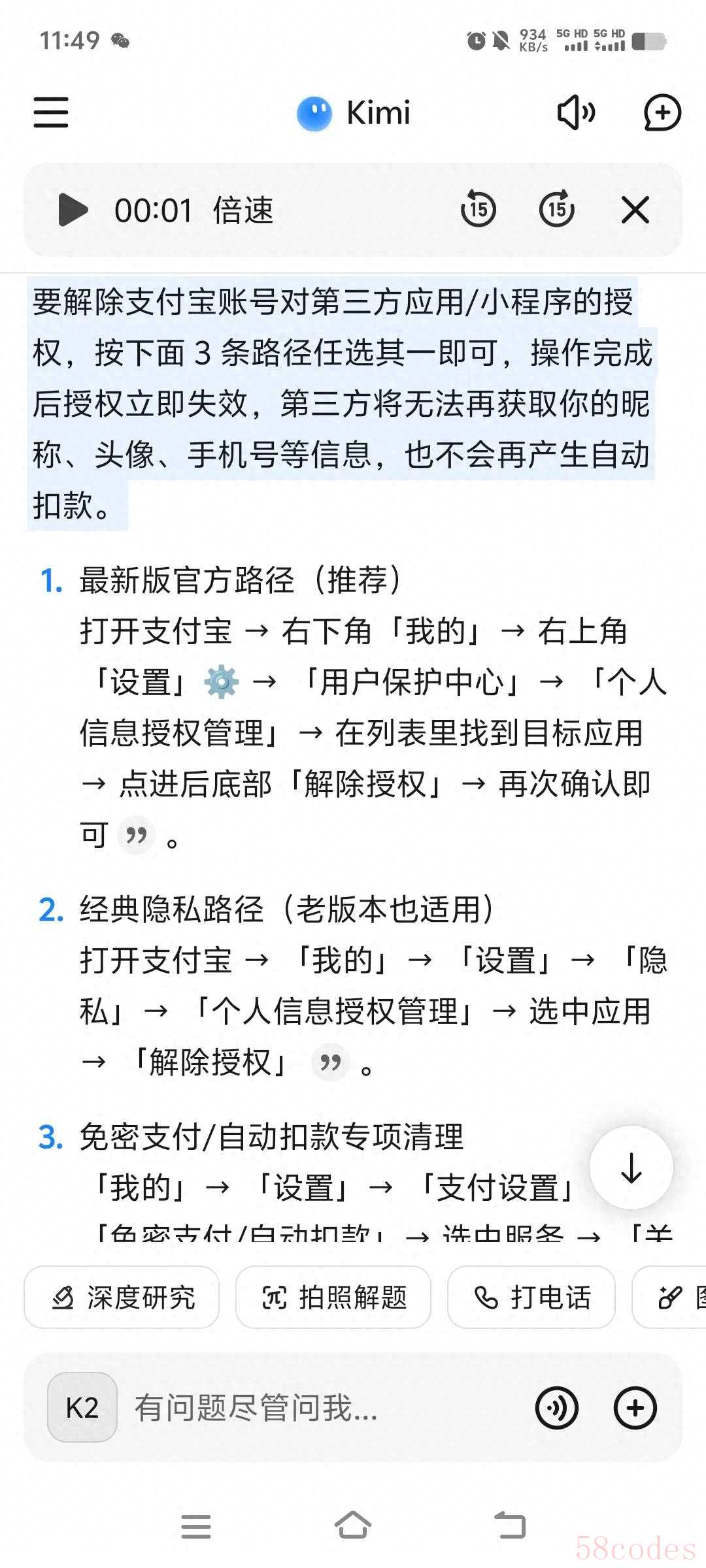Select the 拍照解题 chip
706x1568 pixels.
click(x=333, y=1297)
